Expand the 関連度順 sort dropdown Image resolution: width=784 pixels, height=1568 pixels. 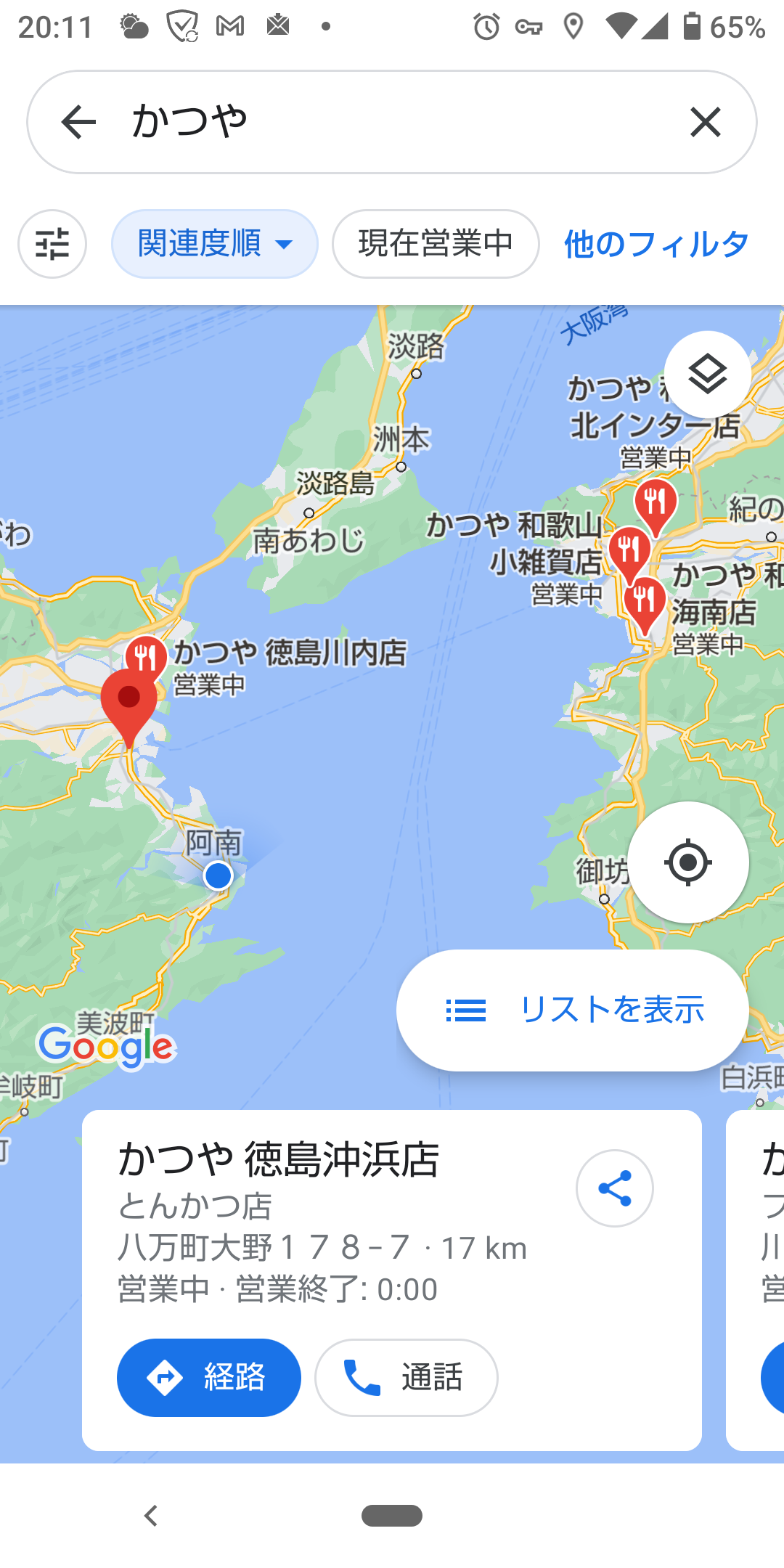(x=214, y=244)
